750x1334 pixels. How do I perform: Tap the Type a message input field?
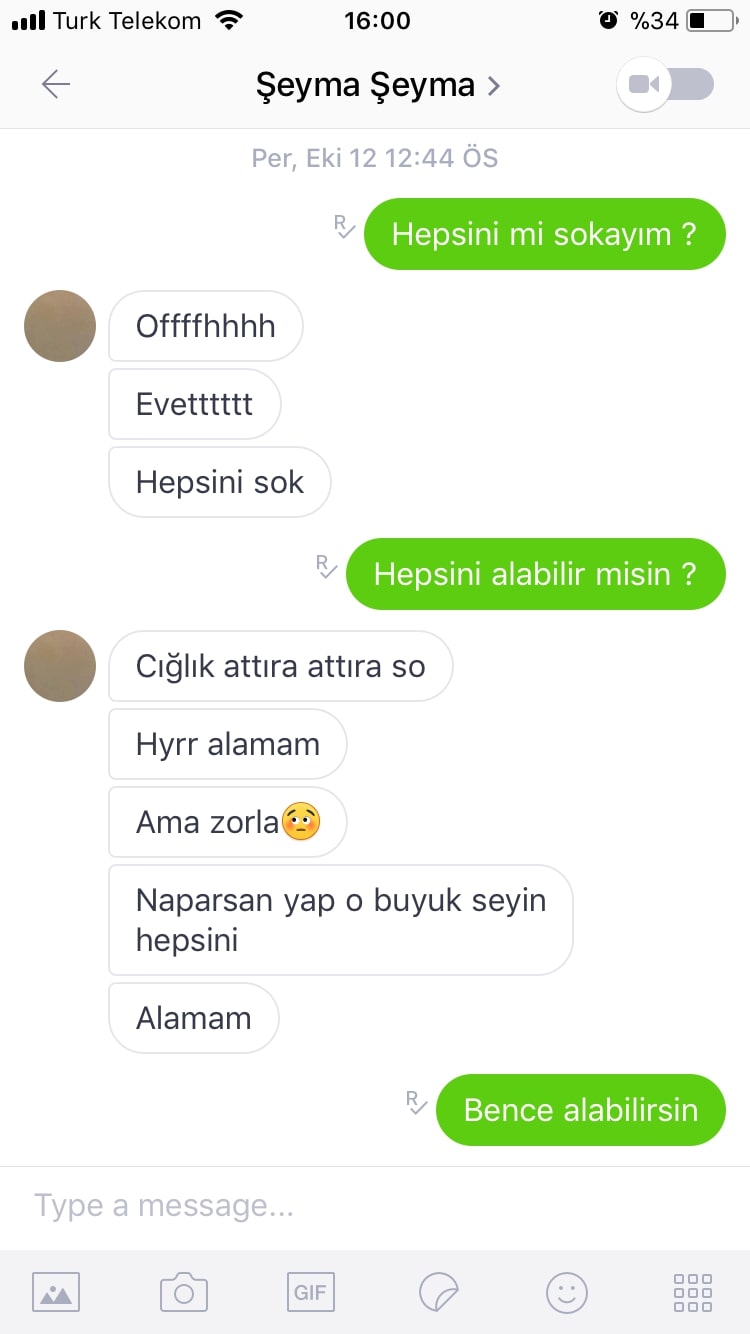[300, 1206]
